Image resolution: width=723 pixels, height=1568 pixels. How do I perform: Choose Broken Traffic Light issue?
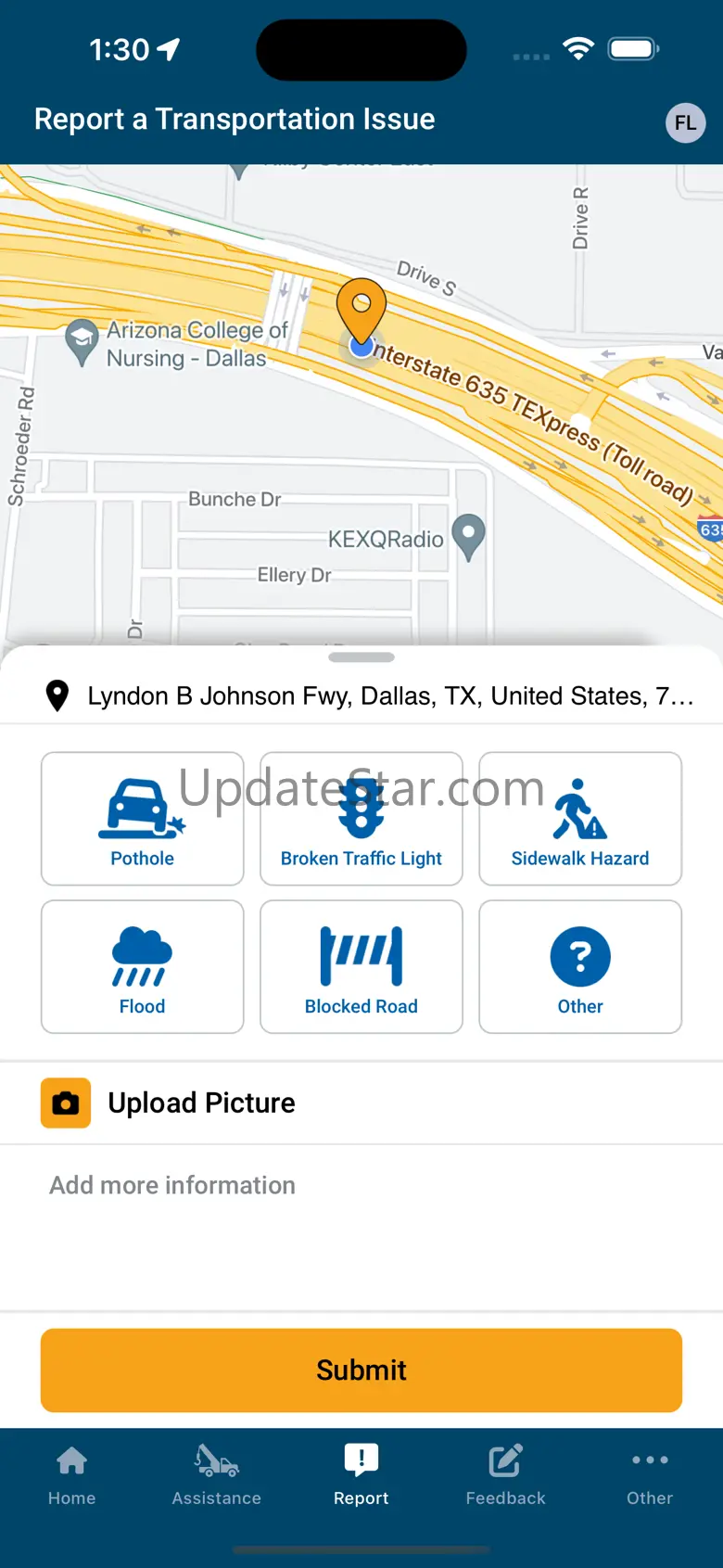(361, 819)
